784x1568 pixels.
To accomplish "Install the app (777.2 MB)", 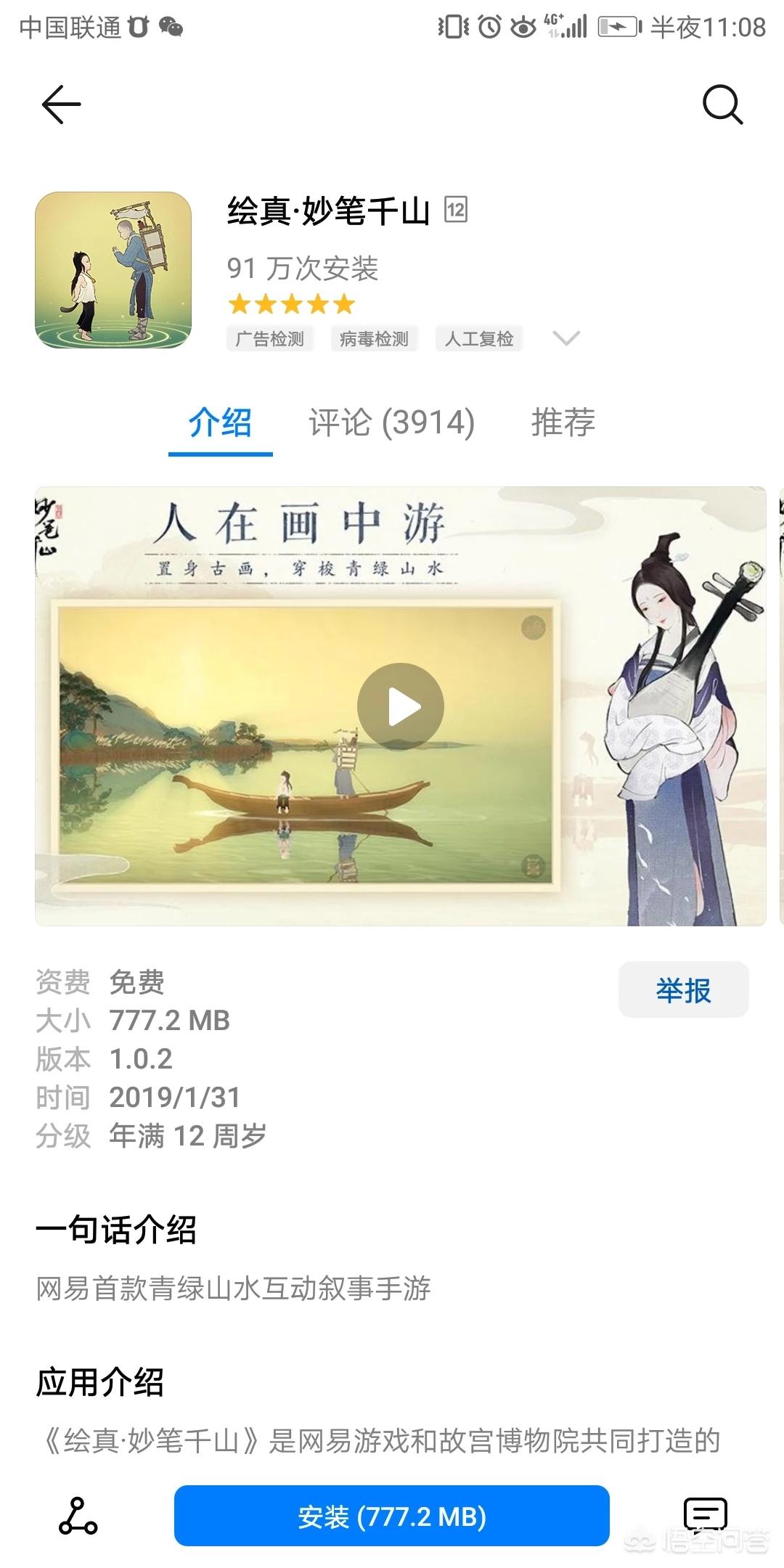I will click(391, 1516).
